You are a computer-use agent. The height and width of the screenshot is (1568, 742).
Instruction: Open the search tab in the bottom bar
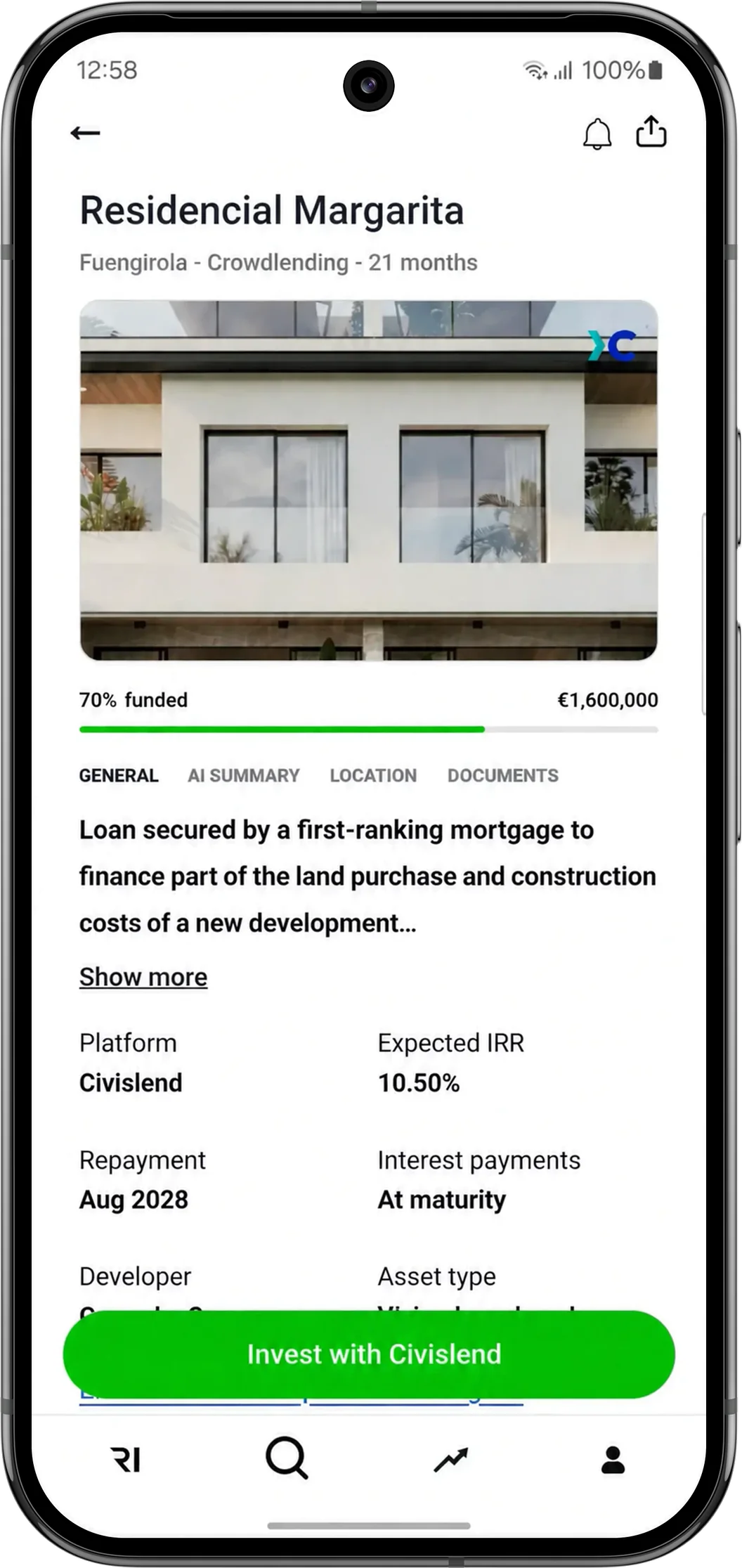tap(287, 1458)
